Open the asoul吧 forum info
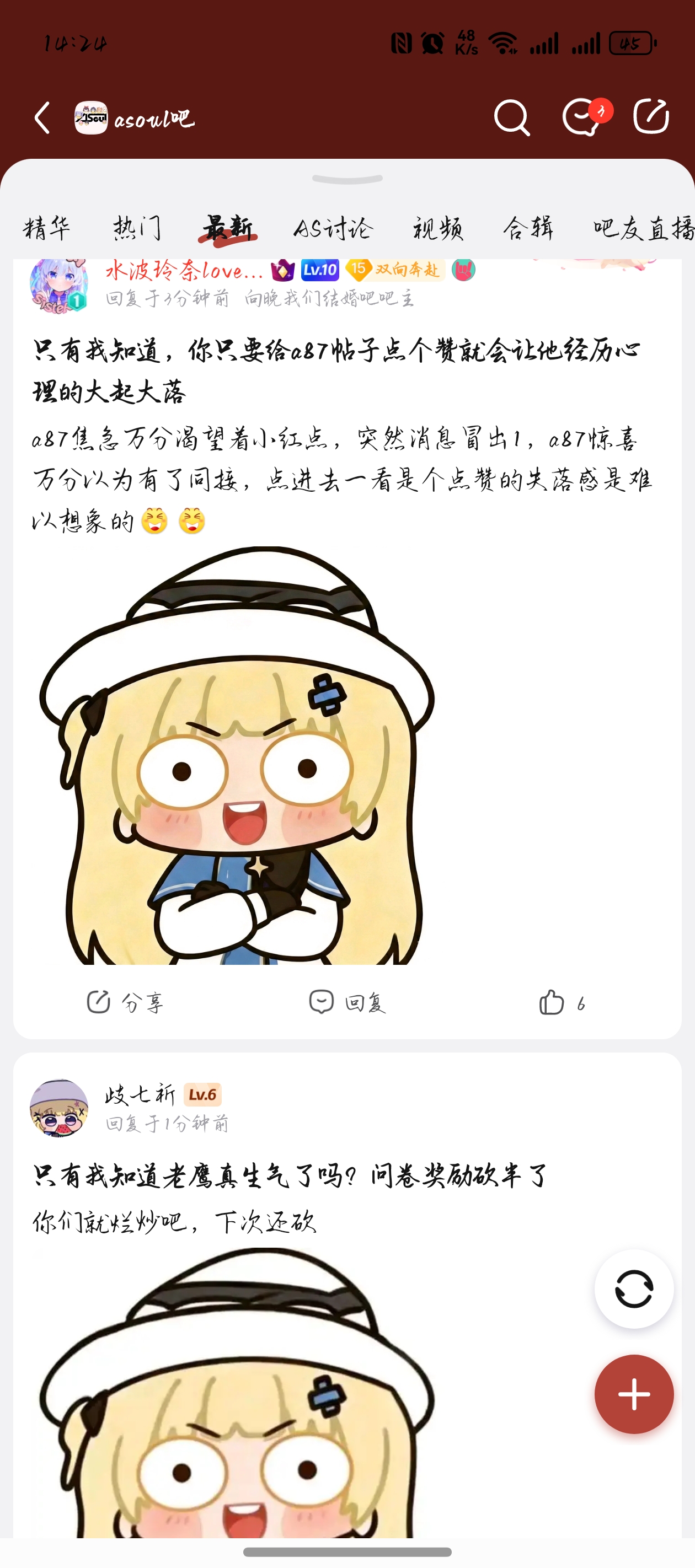 click(134, 118)
